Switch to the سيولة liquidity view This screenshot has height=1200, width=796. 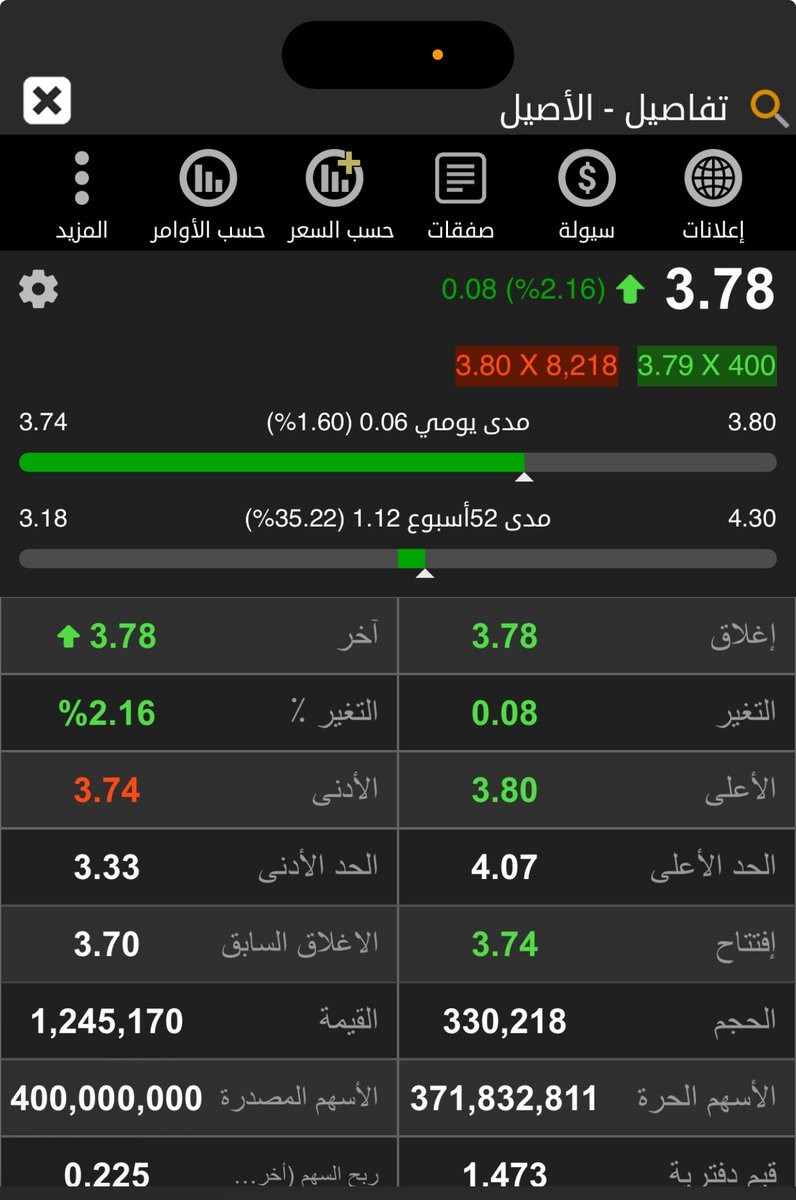pyautogui.click(x=587, y=194)
